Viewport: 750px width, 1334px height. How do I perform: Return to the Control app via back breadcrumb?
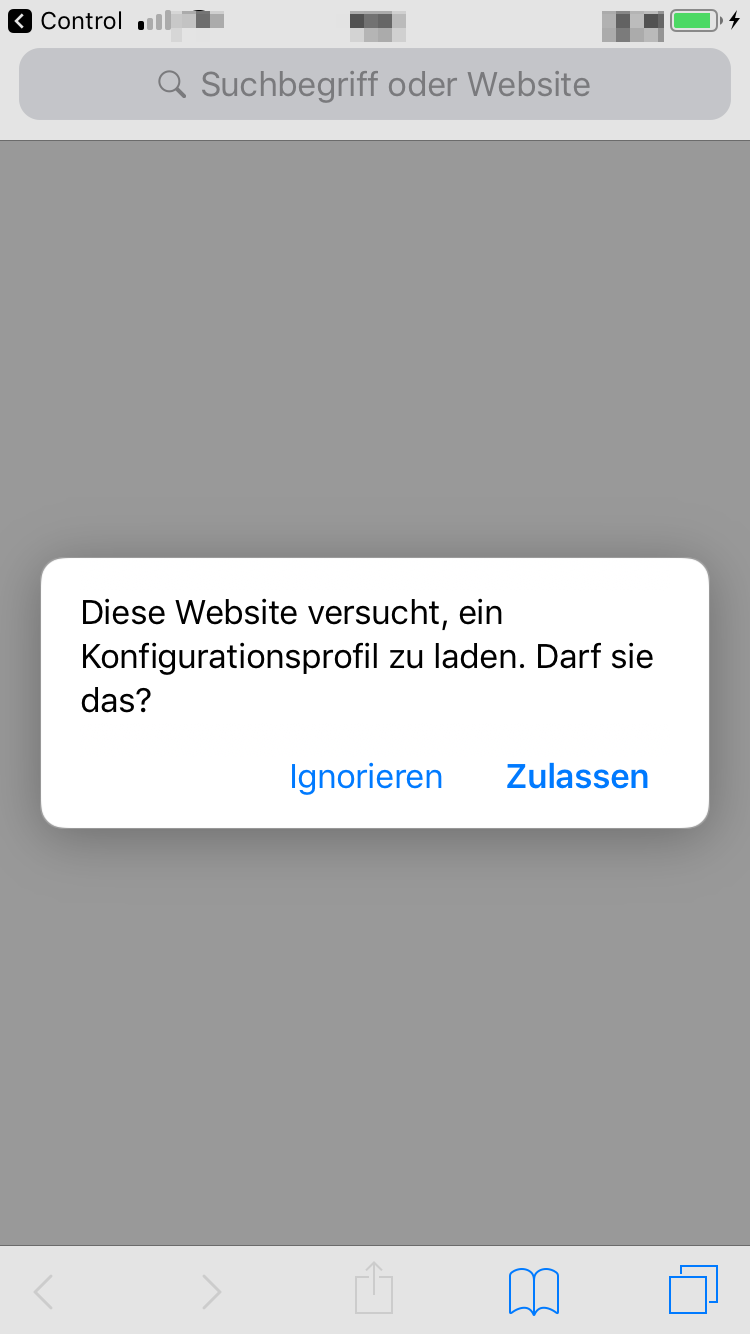[66, 20]
